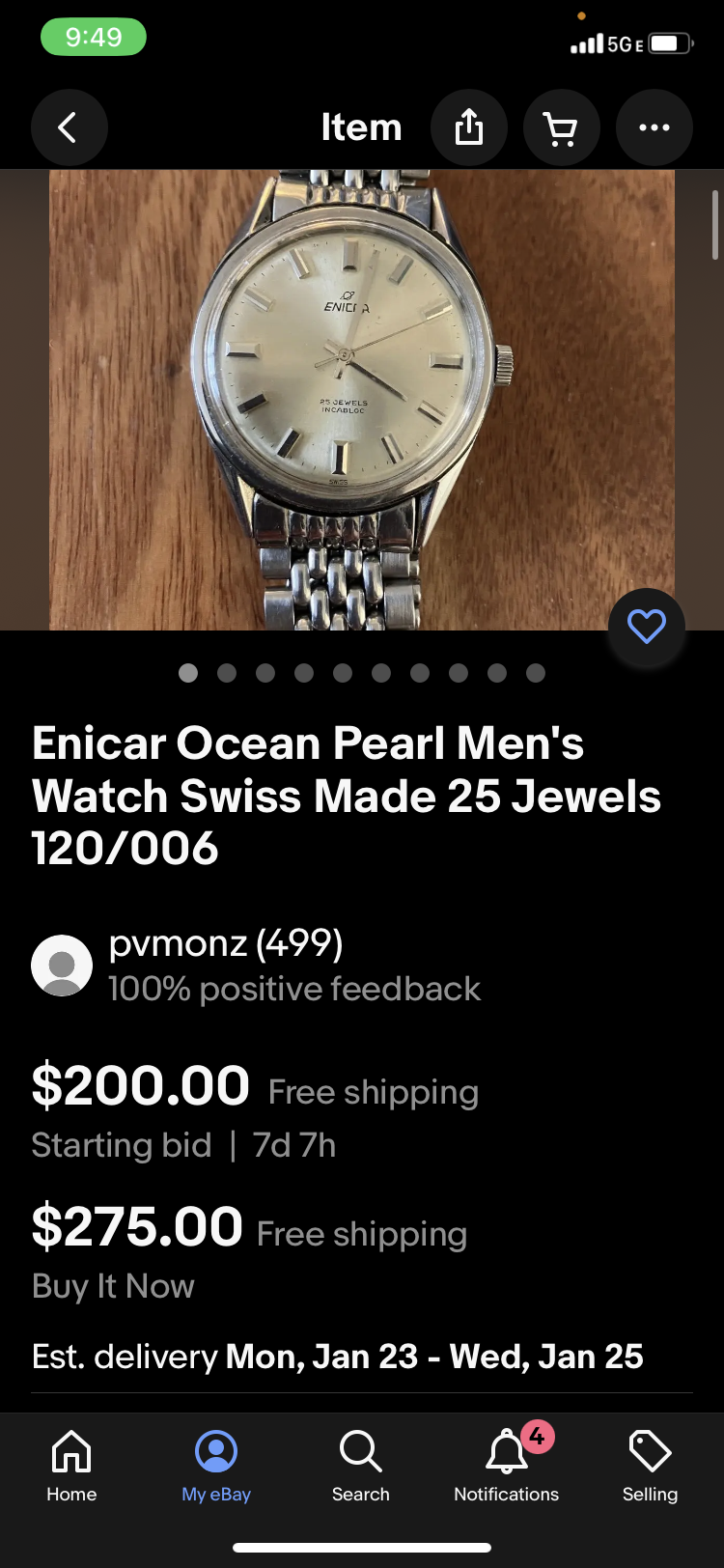
Task: Open the Search tab
Action: click(x=361, y=1466)
